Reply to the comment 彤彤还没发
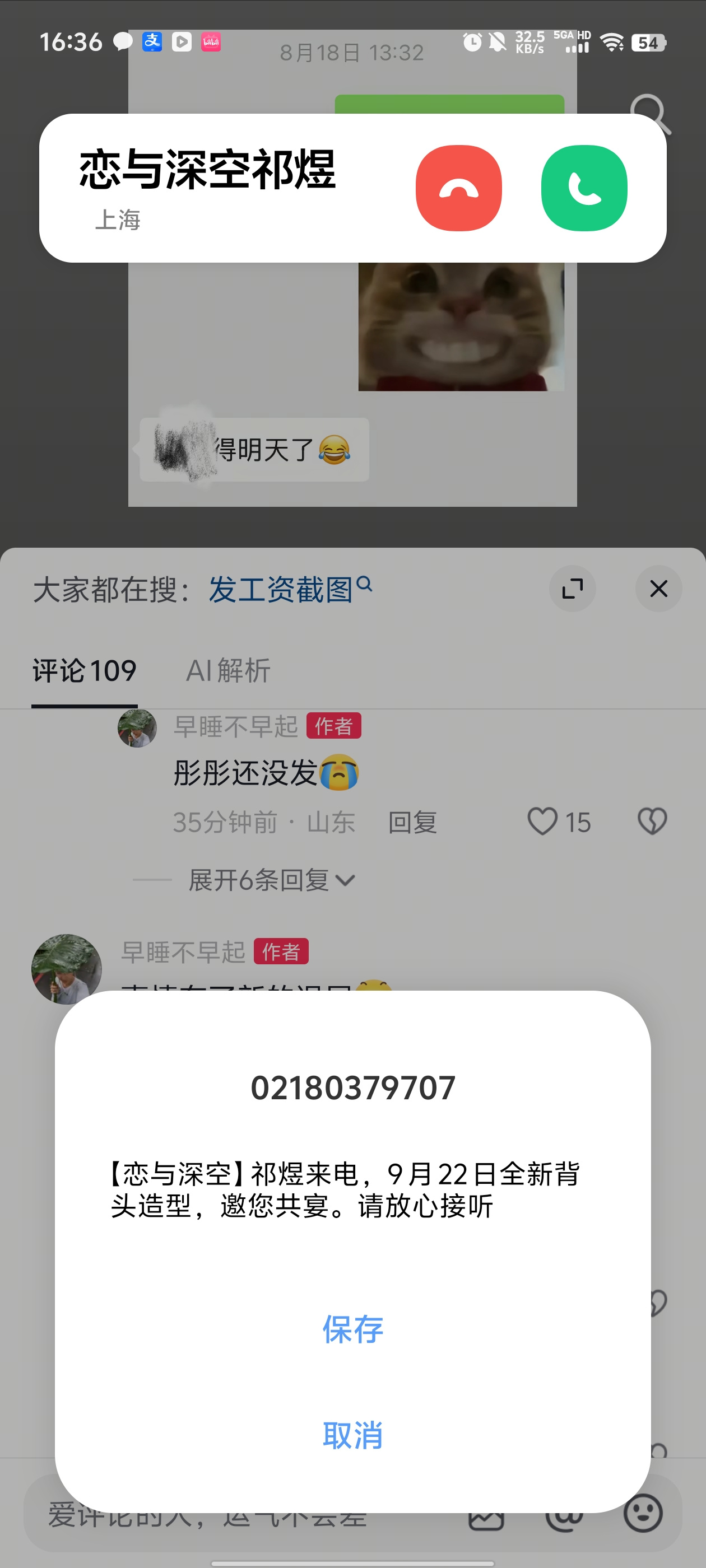Viewport: 706px width, 1568px height. point(413,822)
